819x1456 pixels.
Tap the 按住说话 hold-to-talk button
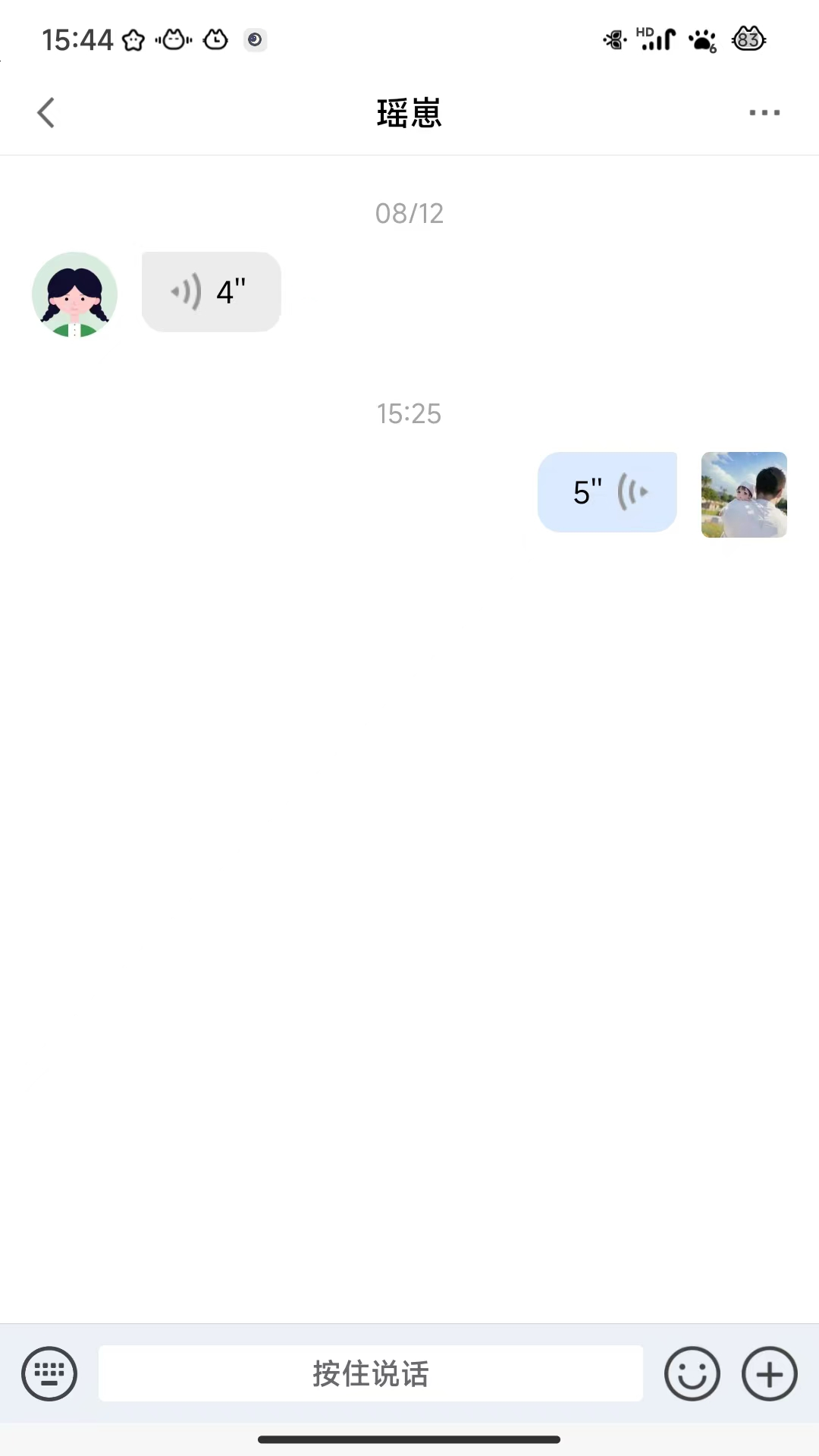click(x=371, y=1373)
